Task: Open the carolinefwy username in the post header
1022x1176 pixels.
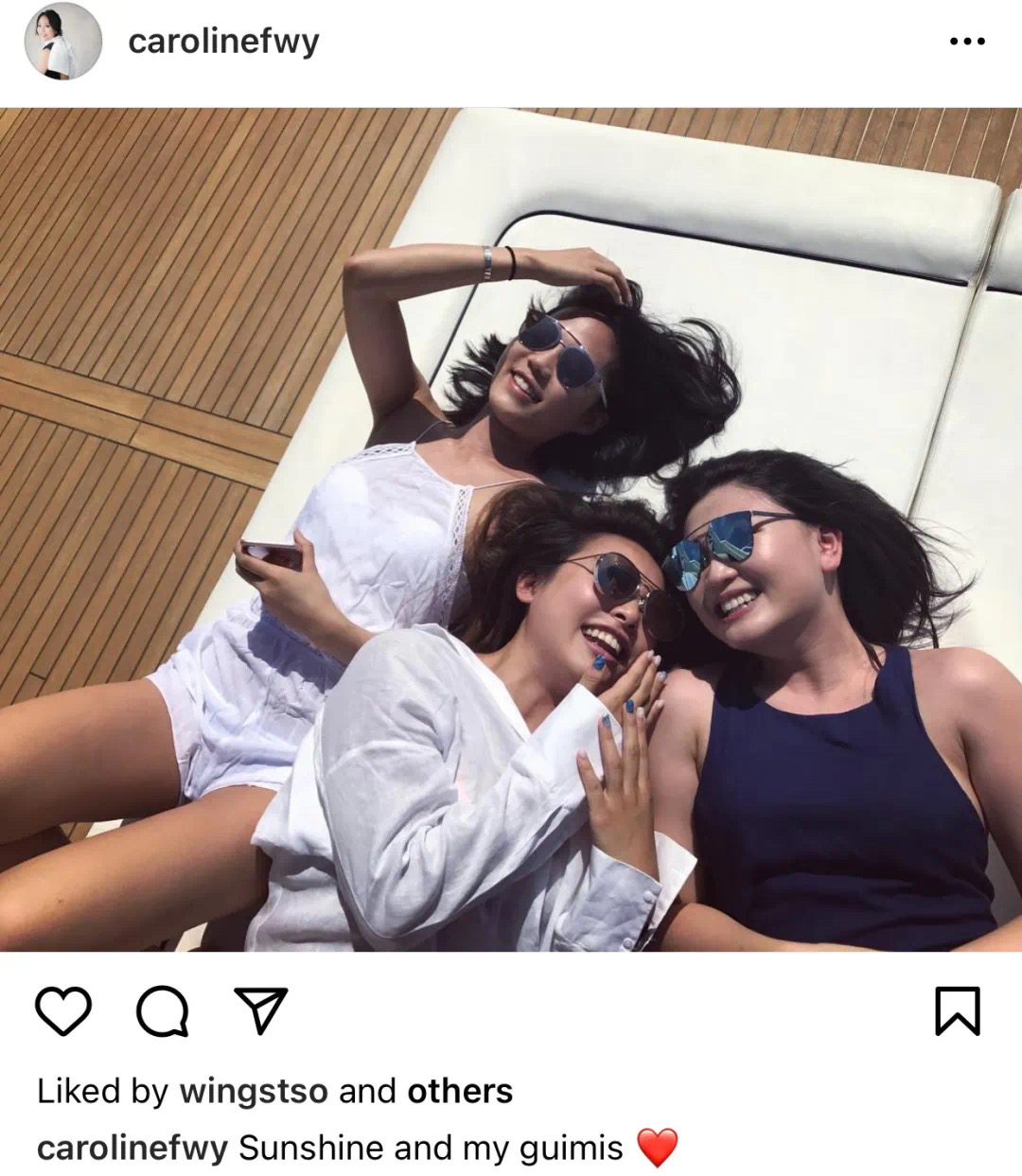Action: (223, 42)
